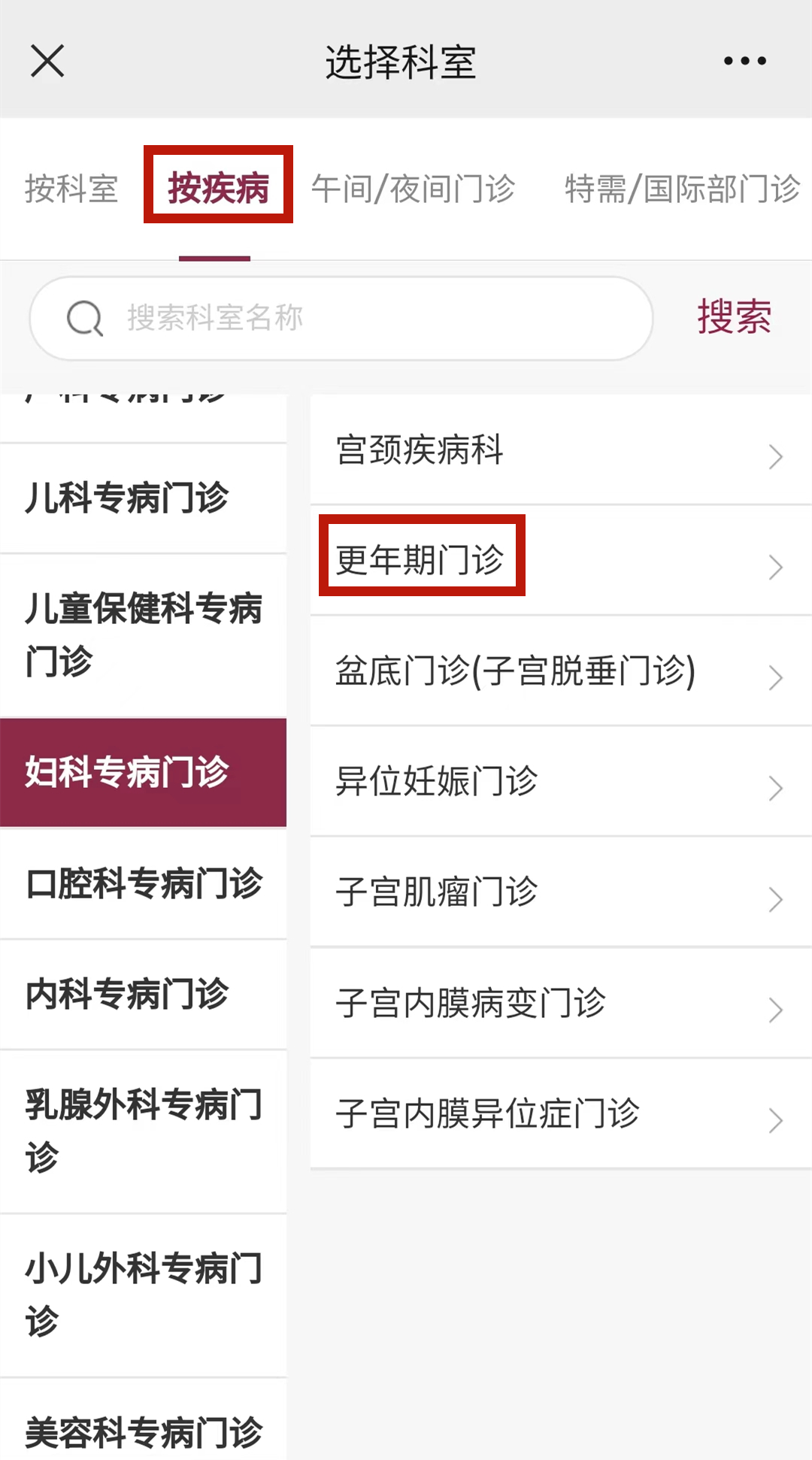Open 更年期门诊 clinic
The width and height of the screenshot is (812, 1460).
[x=560, y=559]
